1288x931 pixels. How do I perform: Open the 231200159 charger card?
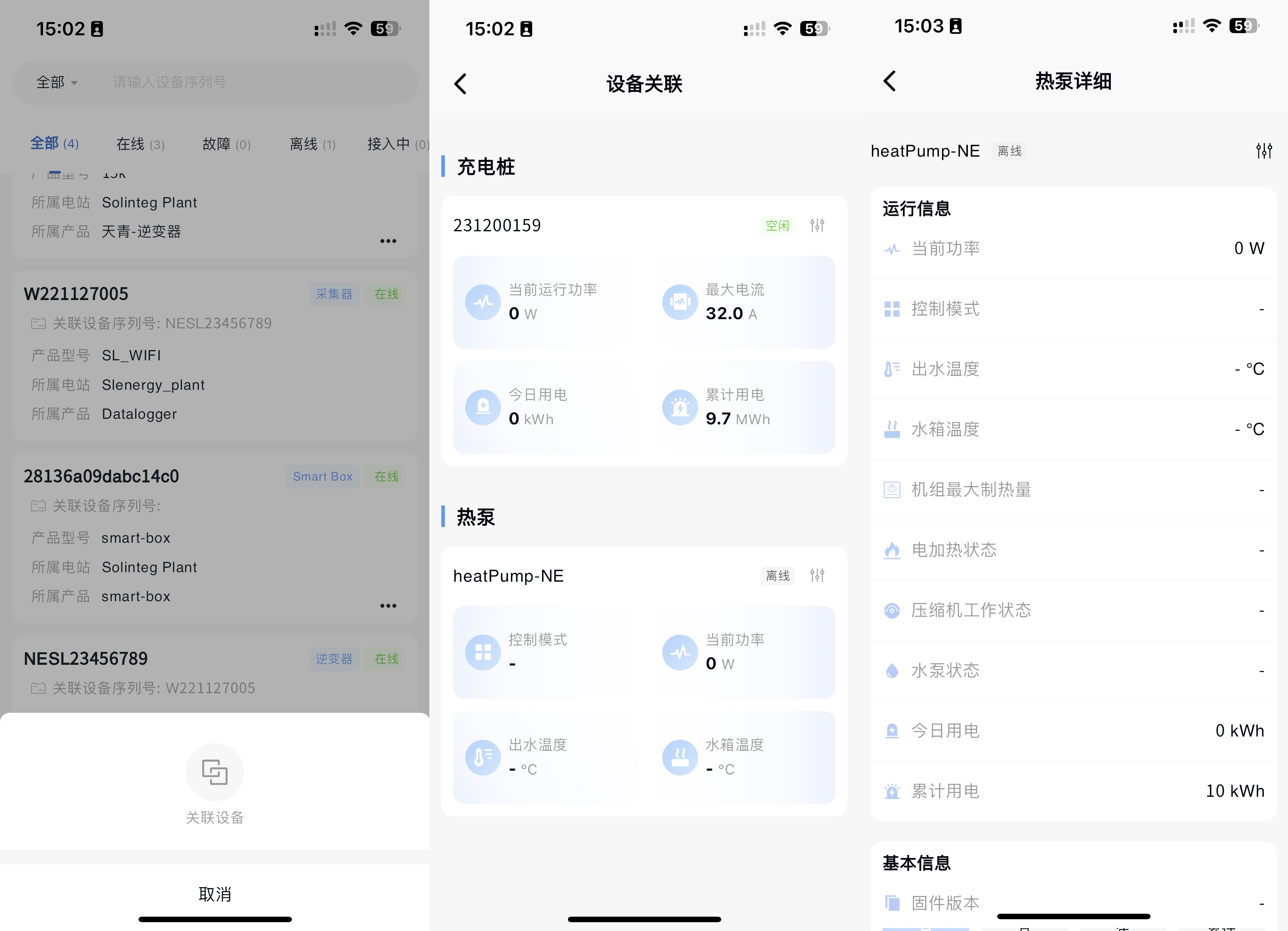click(x=568, y=225)
